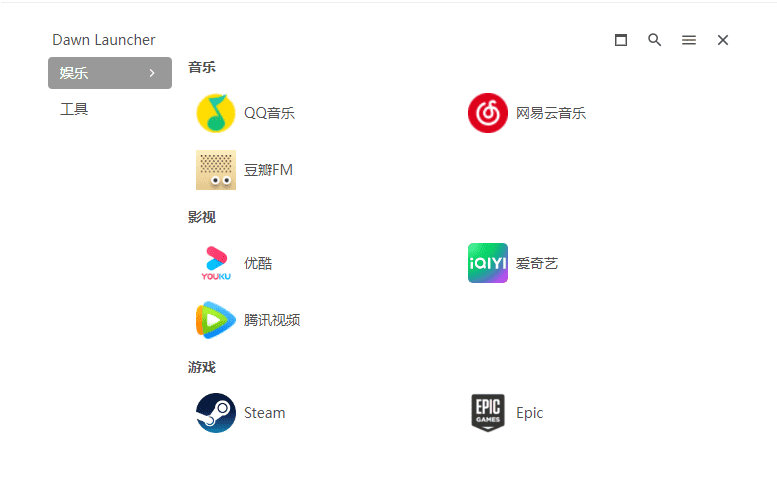Maximize the Dawn Launcher window
The width and height of the screenshot is (777, 483).
click(x=621, y=40)
